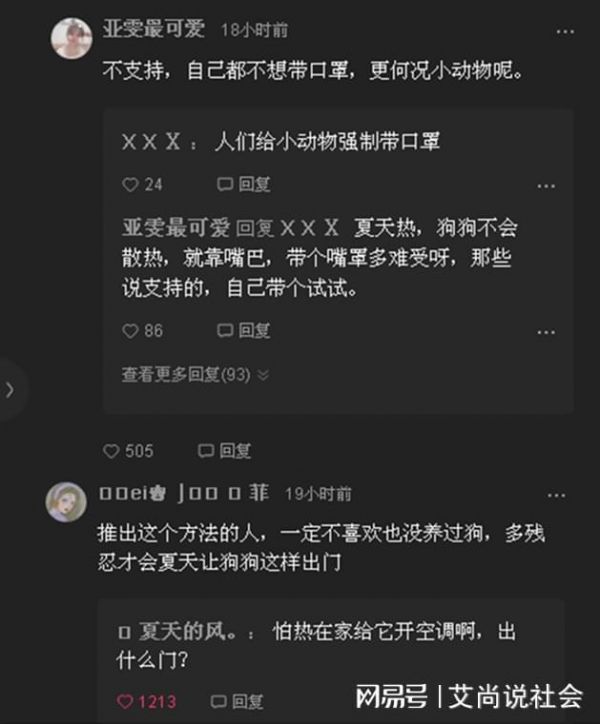Like the comment with 505 likes

pos(113,451)
